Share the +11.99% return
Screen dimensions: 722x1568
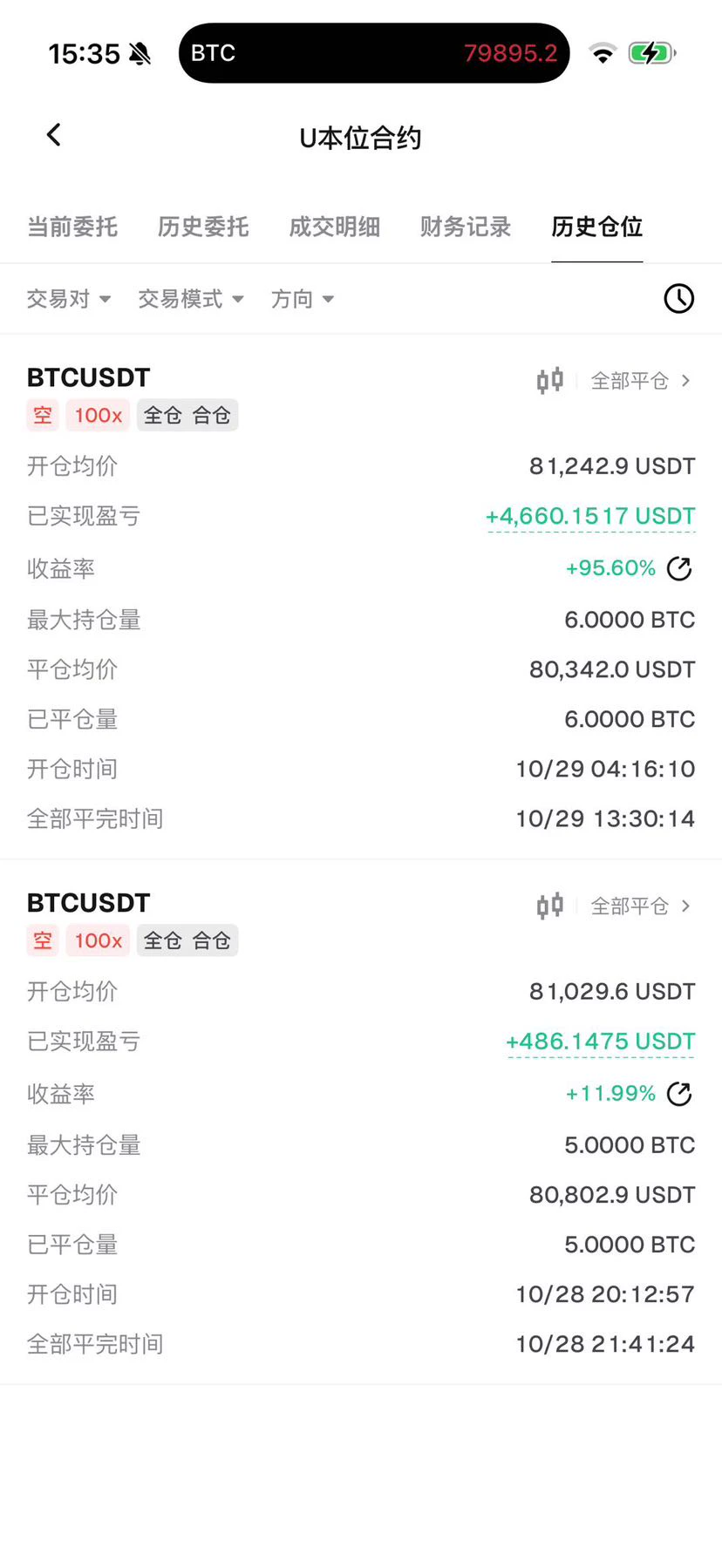(x=679, y=1094)
